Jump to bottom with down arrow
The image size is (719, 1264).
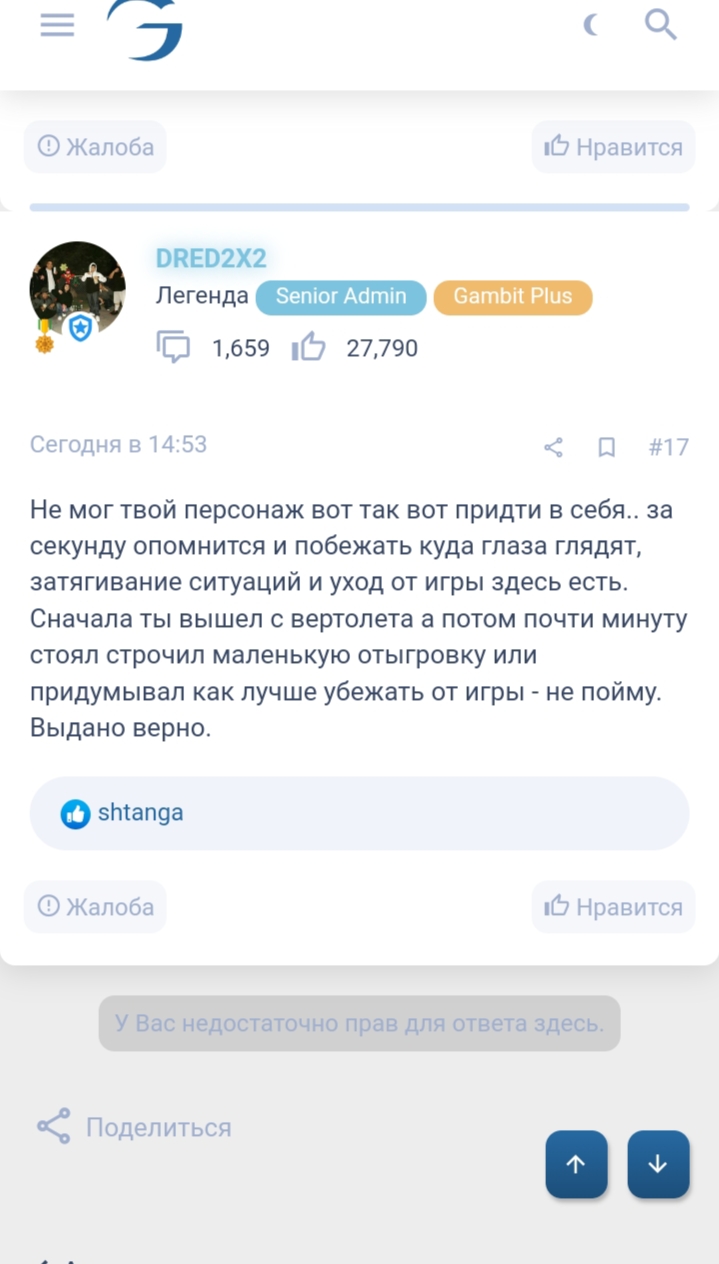(658, 1164)
